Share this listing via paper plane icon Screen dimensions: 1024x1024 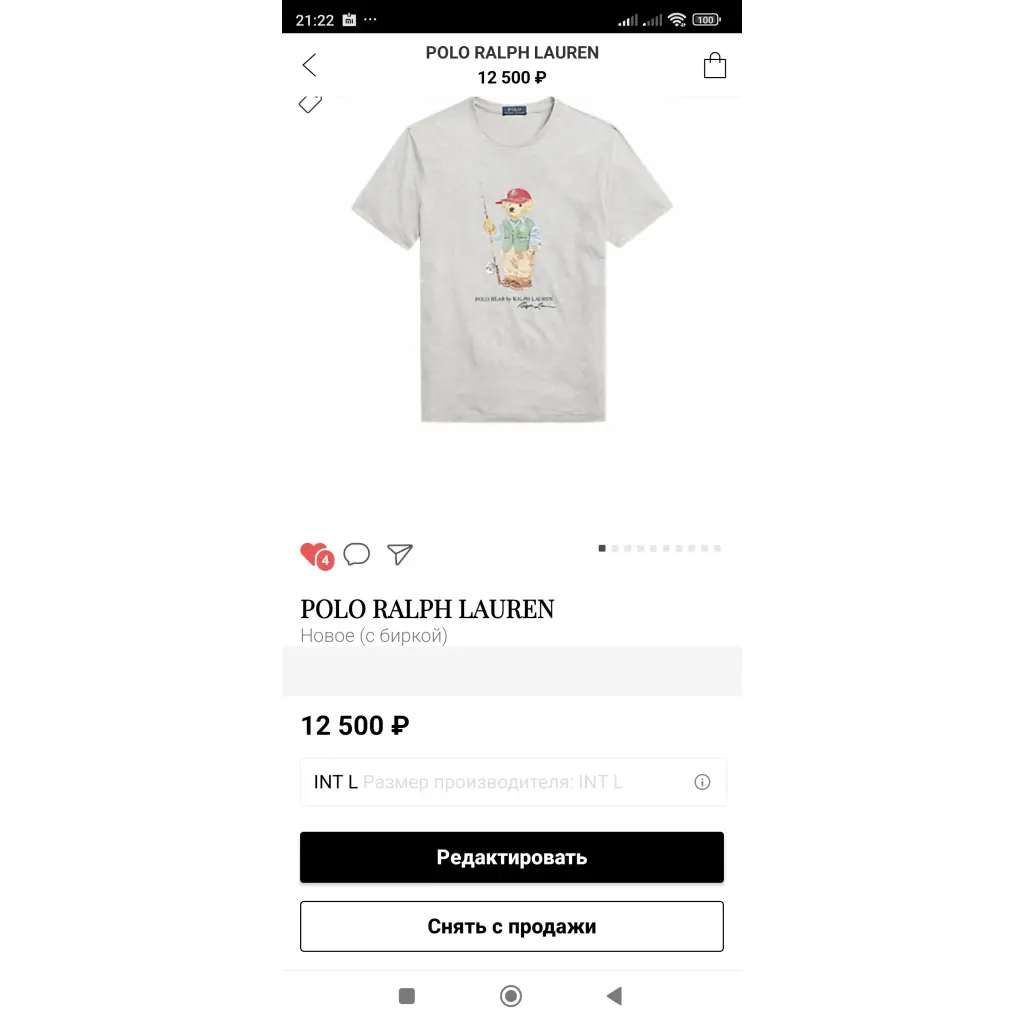tap(400, 554)
